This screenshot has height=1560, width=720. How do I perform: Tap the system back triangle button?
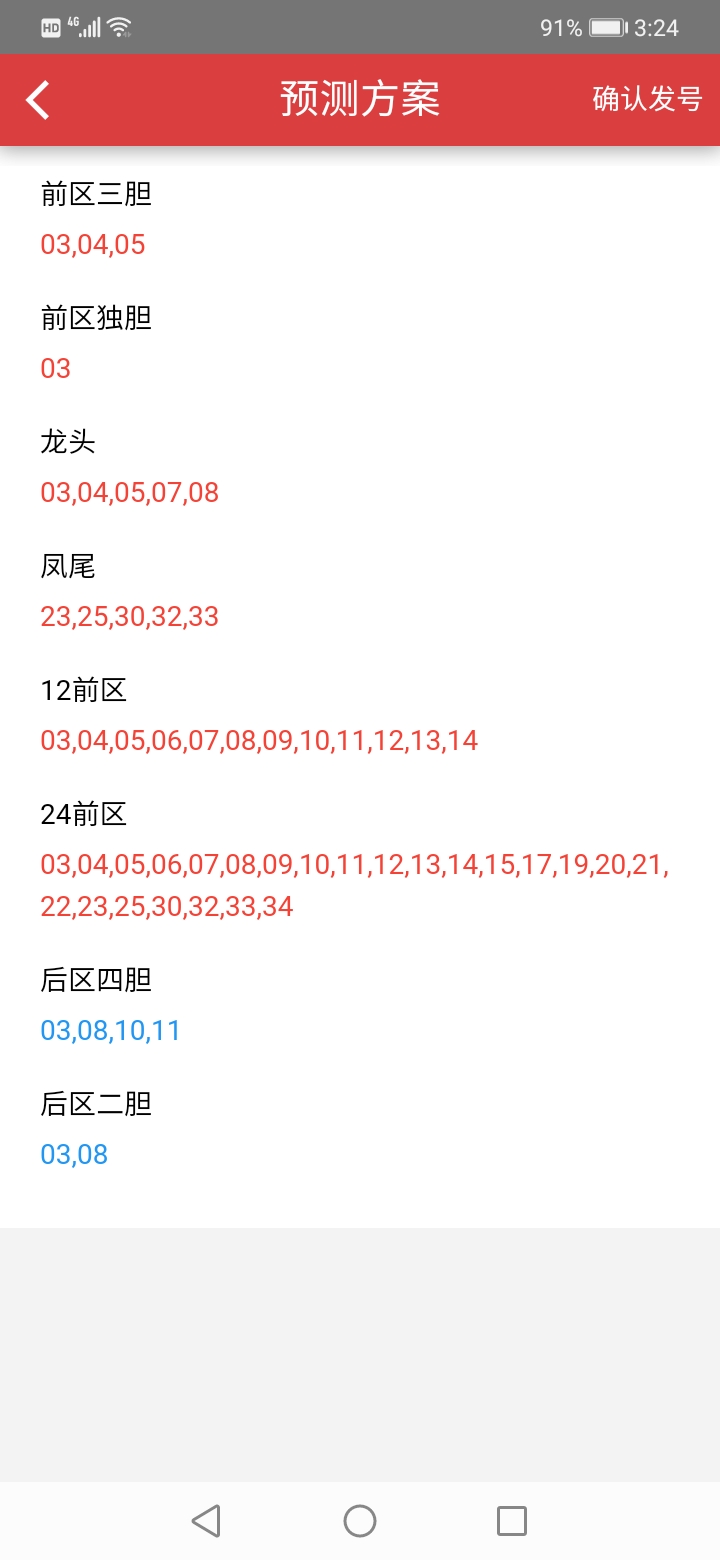(x=206, y=1521)
